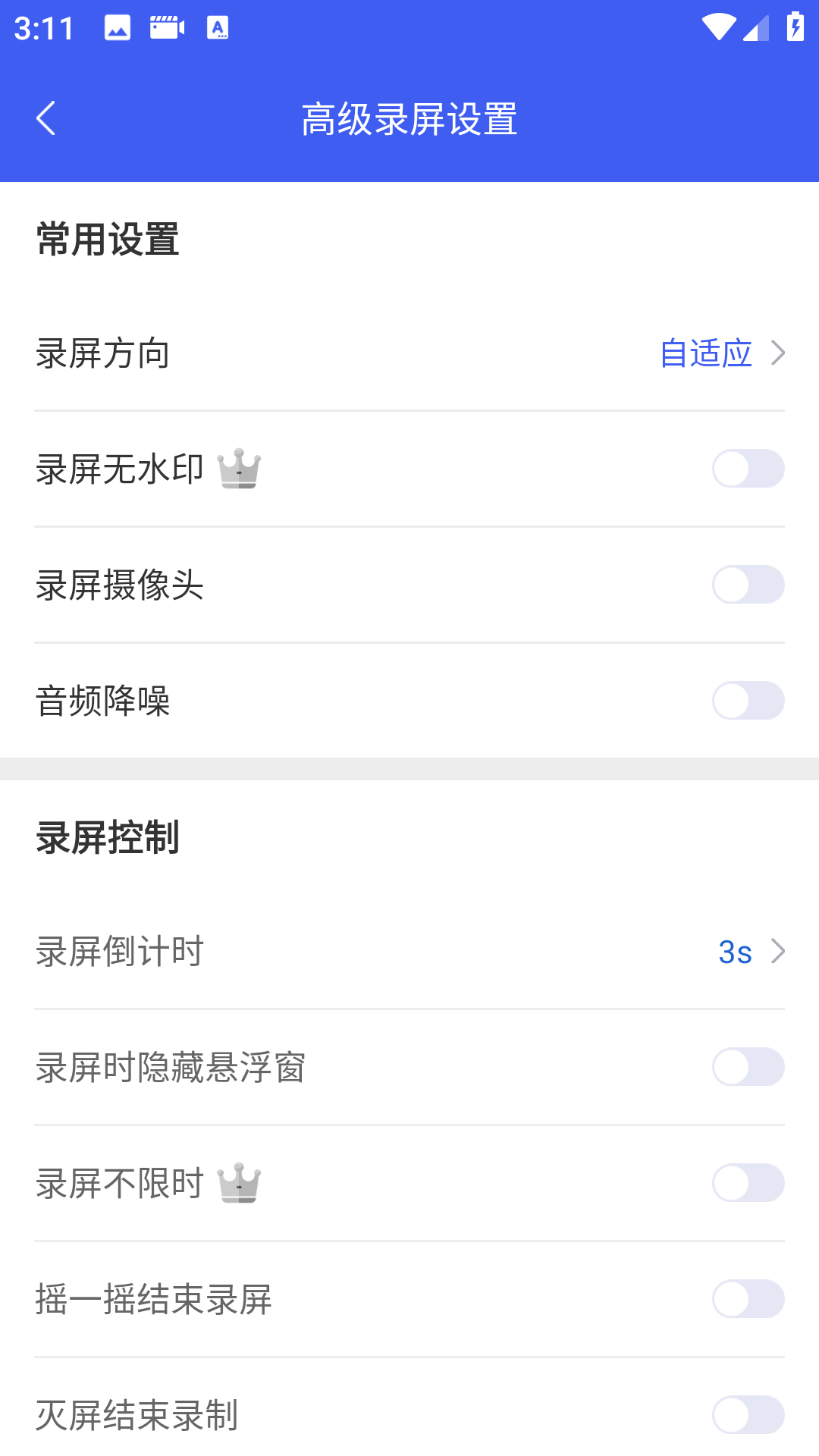The width and height of the screenshot is (819, 1456).
Task: Click the back arrow icon
Action: point(45,118)
